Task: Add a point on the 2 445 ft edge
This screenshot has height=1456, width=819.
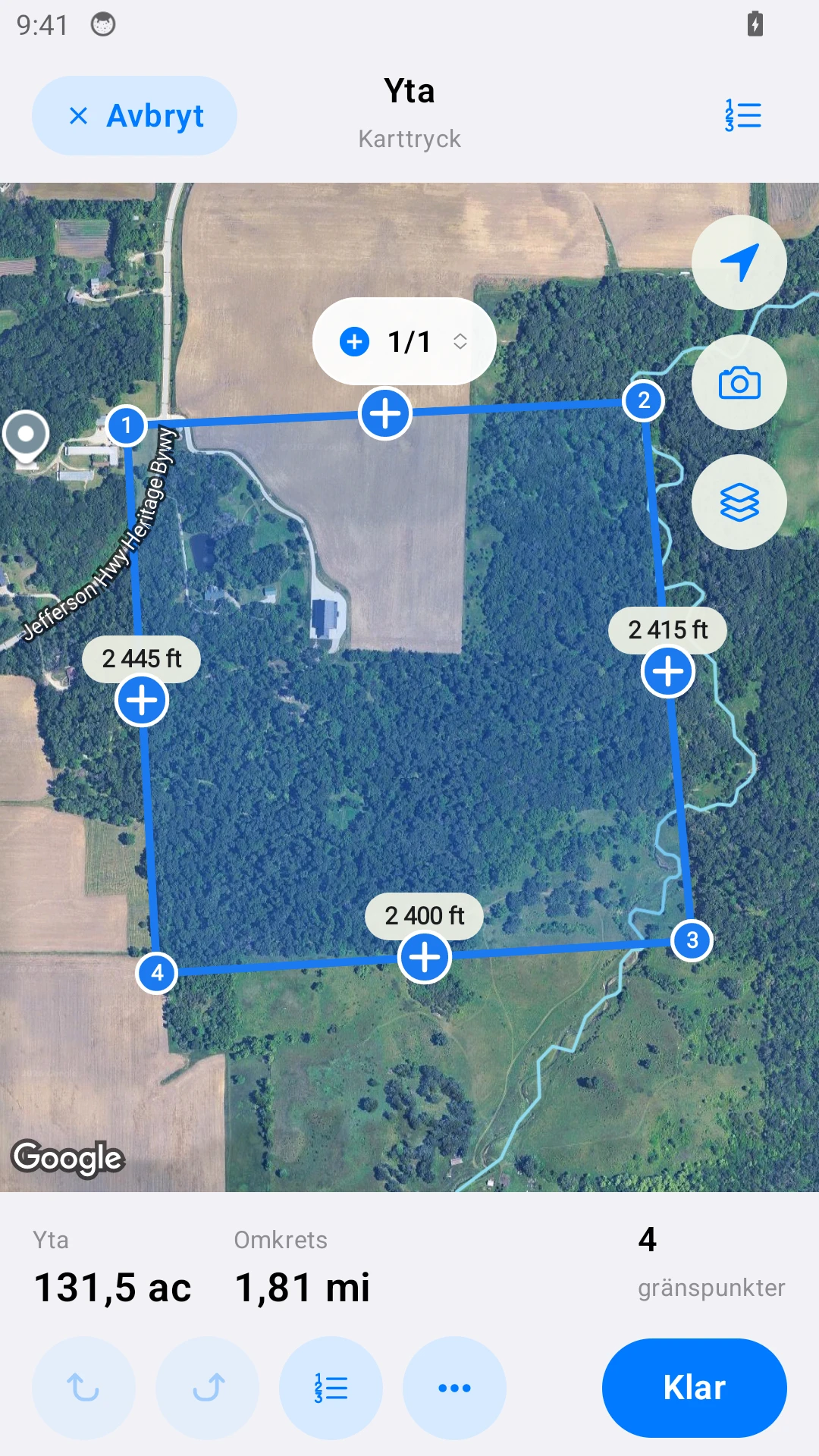Action: [142, 700]
